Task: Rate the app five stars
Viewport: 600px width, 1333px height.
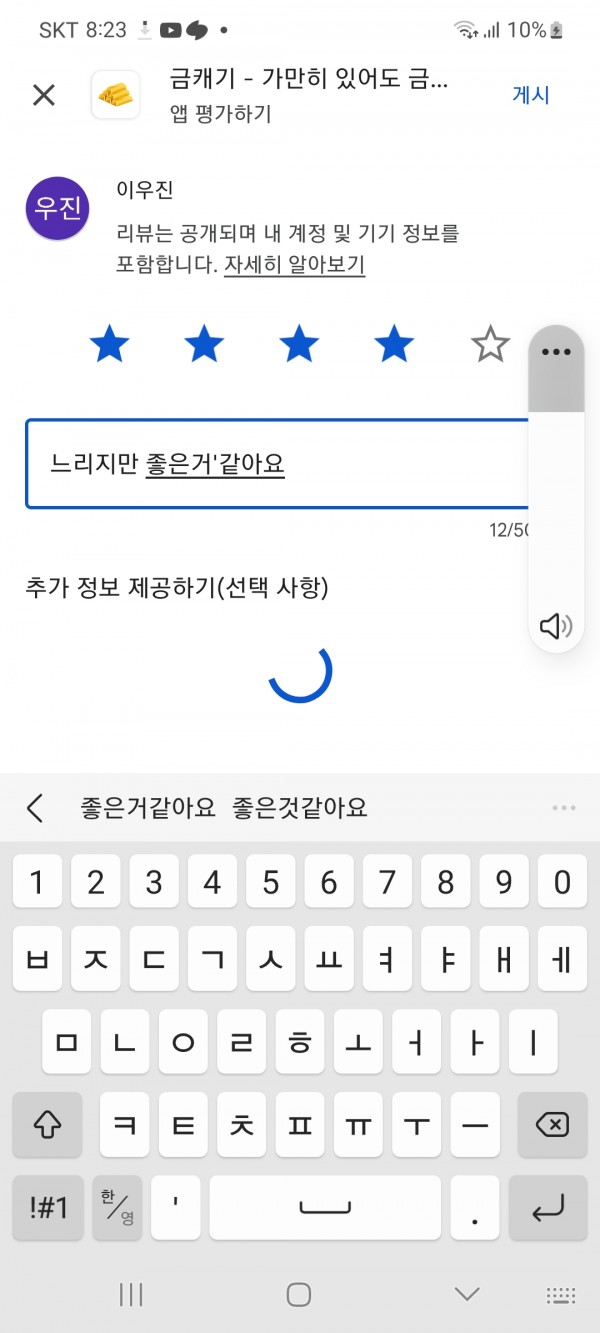Action: click(490, 345)
